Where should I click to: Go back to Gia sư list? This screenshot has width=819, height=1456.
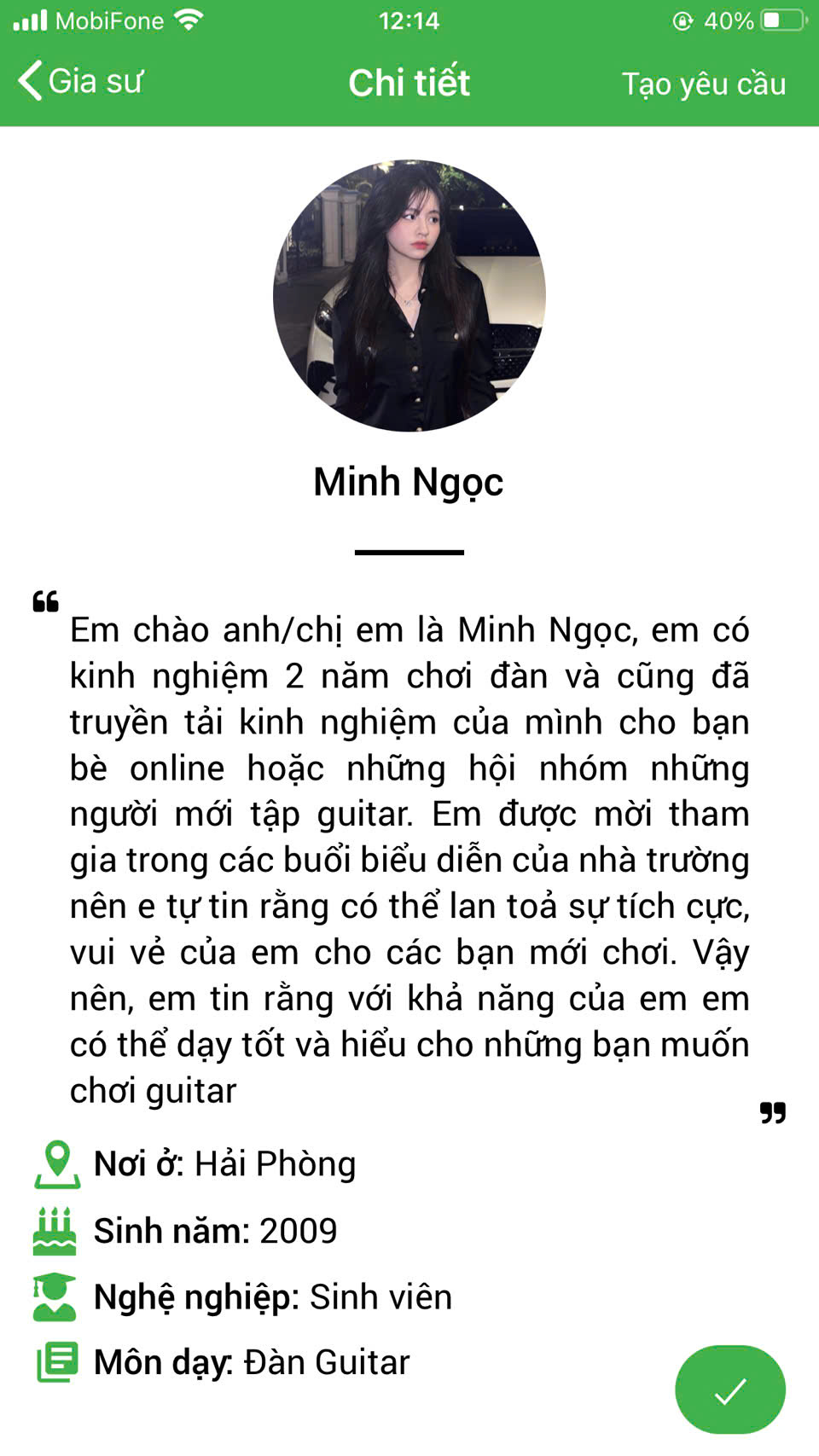click(x=80, y=82)
